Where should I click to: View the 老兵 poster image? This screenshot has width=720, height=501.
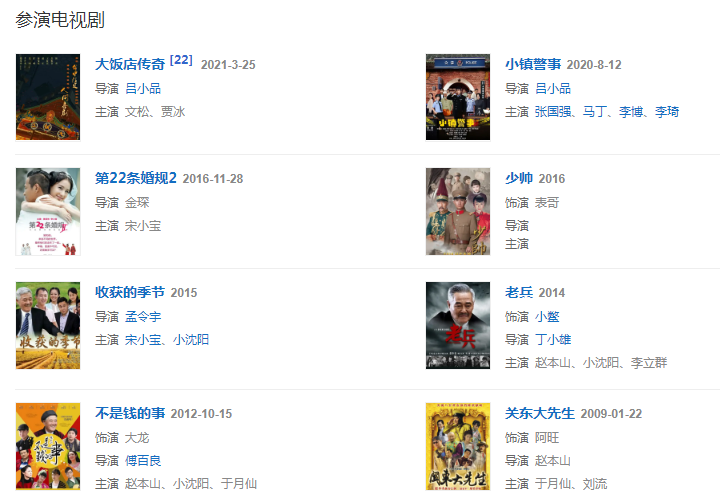[x=458, y=326]
